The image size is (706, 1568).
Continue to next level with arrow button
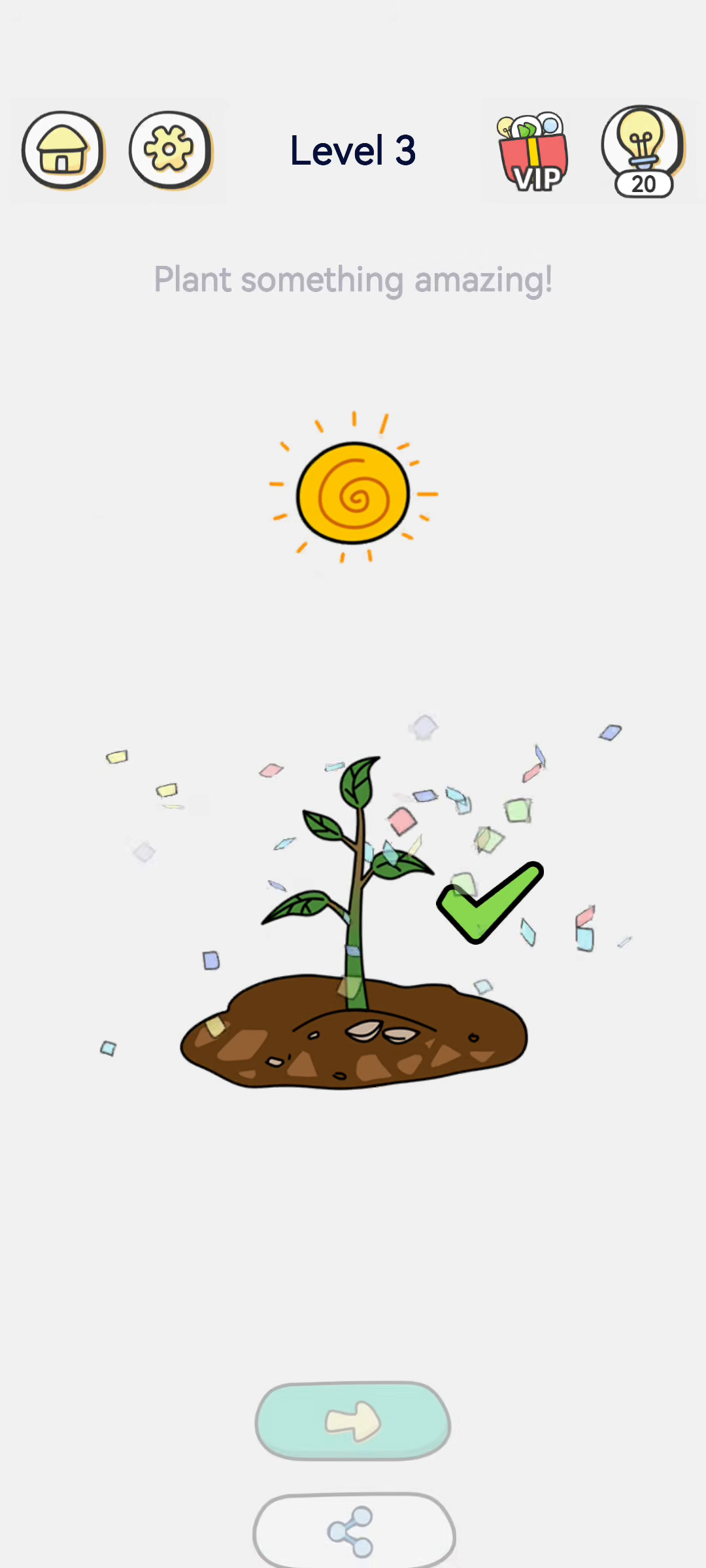coord(353,1420)
